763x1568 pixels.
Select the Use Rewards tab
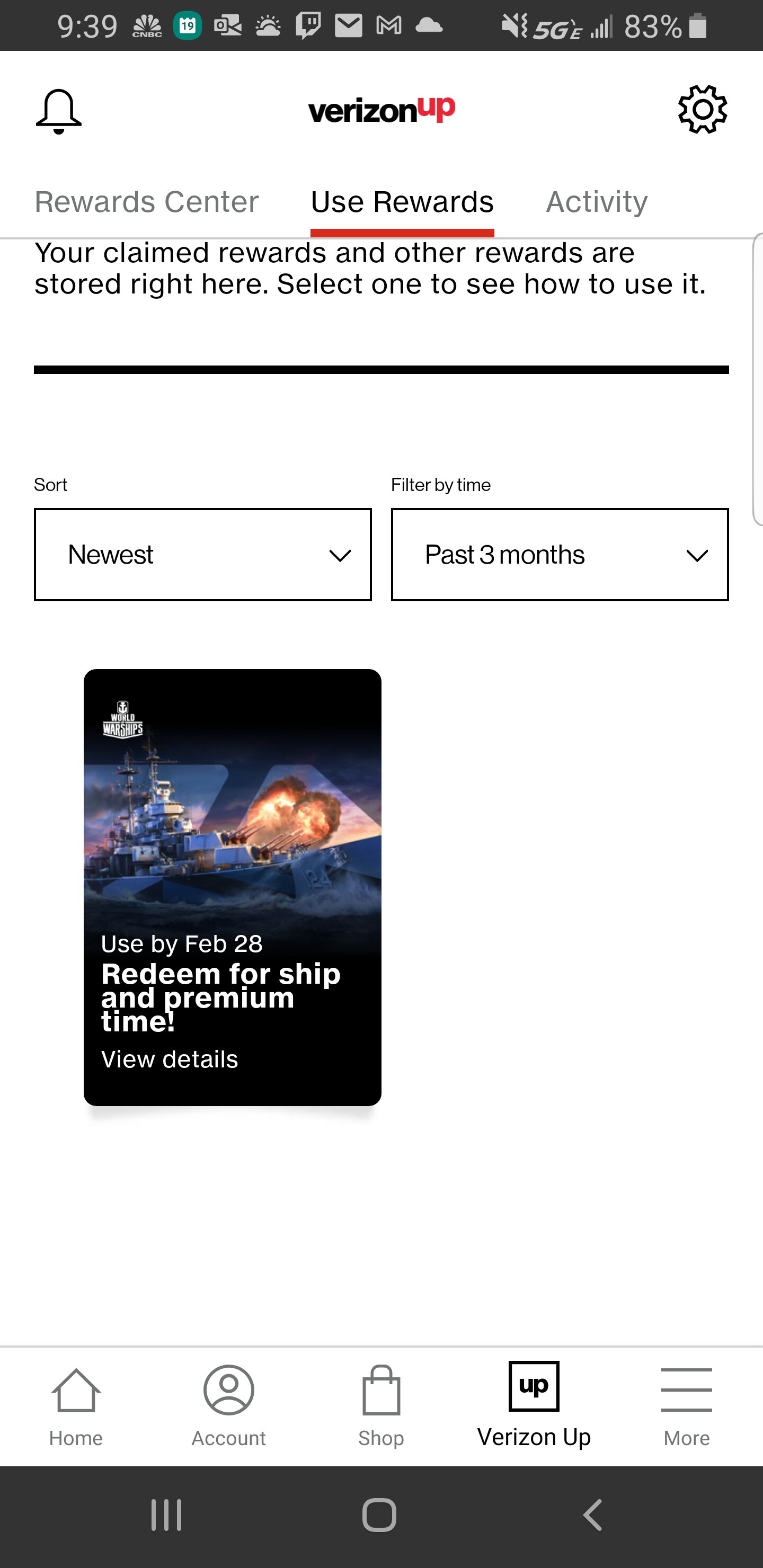point(402,202)
